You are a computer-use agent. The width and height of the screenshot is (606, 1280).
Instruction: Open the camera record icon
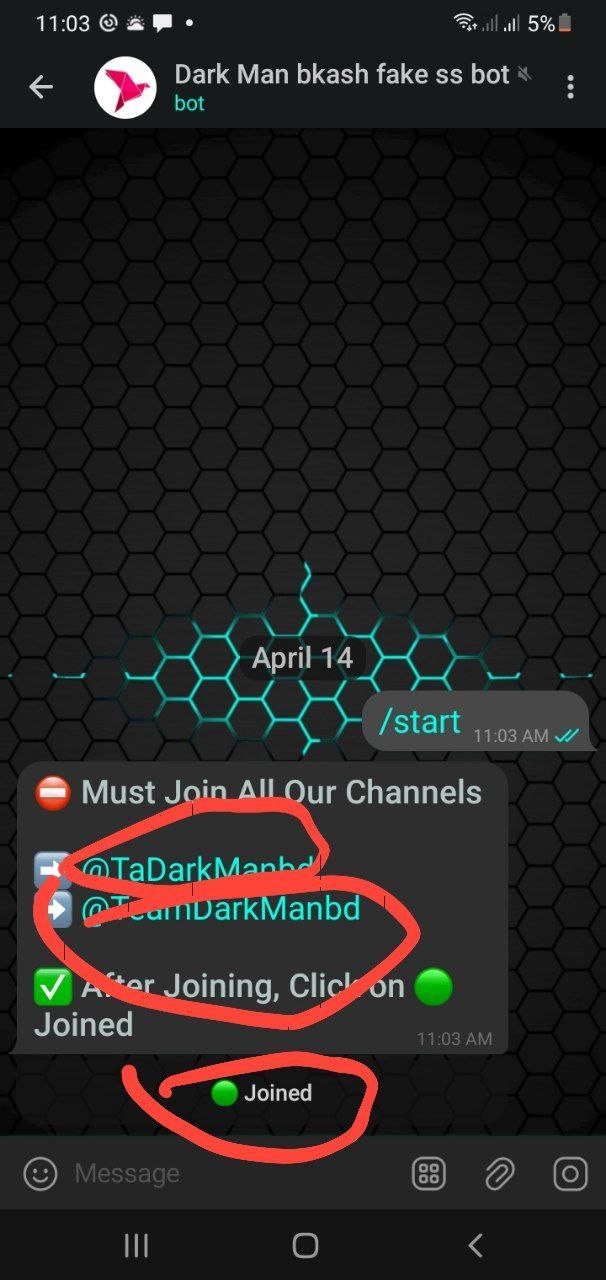(570, 1173)
